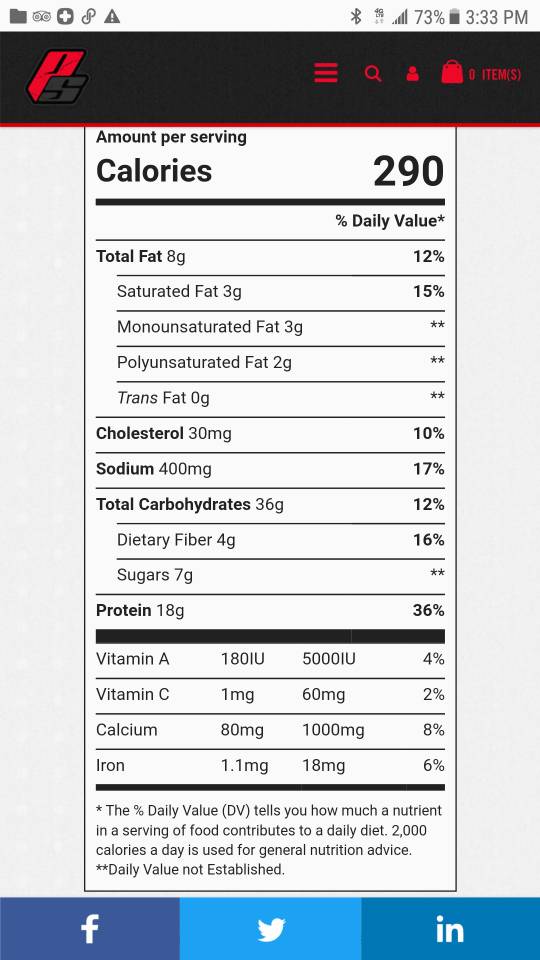Share this page on LinkedIn
Image resolution: width=540 pixels, height=960 pixels.
coord(451,929)
